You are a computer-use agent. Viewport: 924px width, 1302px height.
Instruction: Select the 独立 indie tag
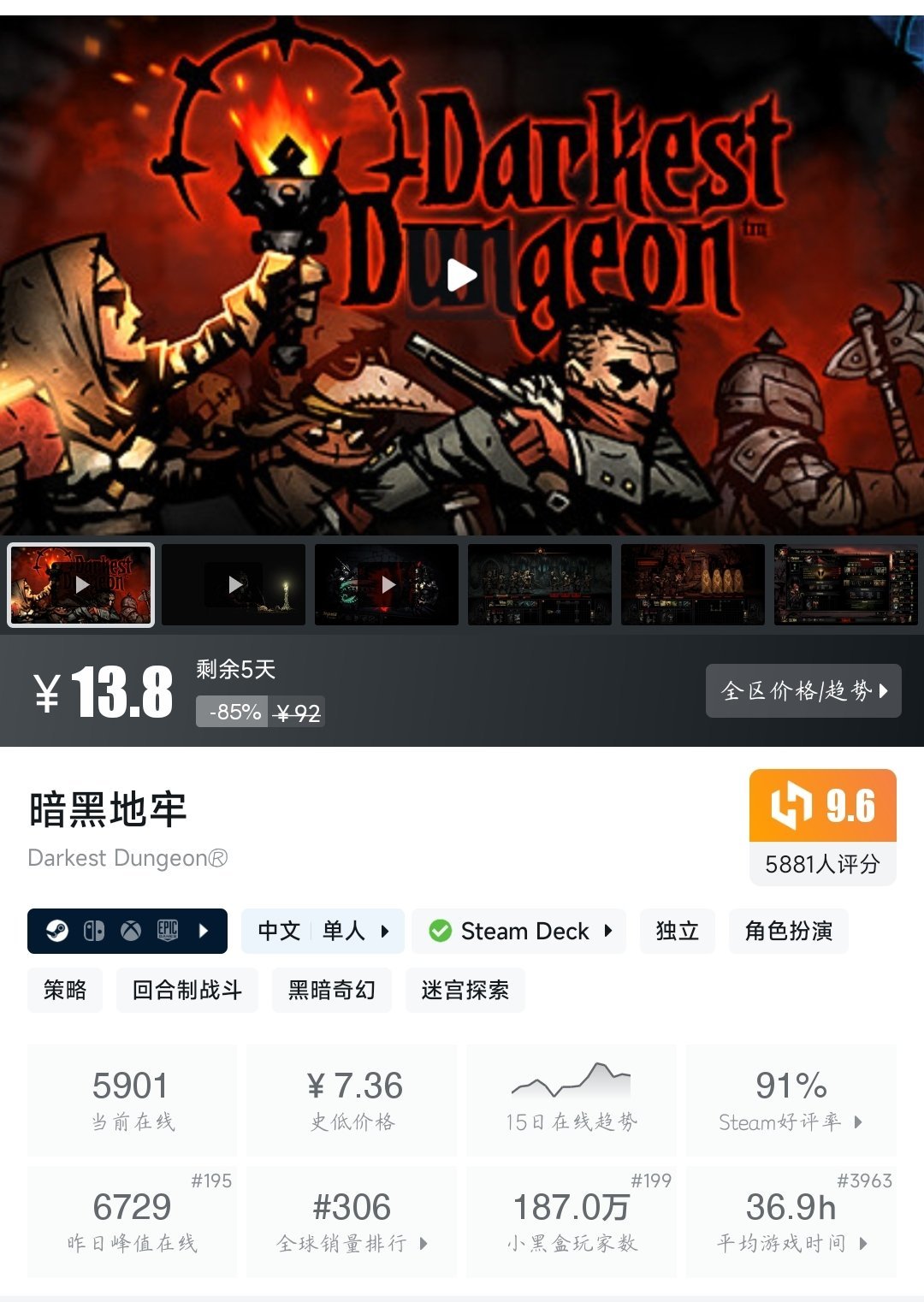[677, 931]
